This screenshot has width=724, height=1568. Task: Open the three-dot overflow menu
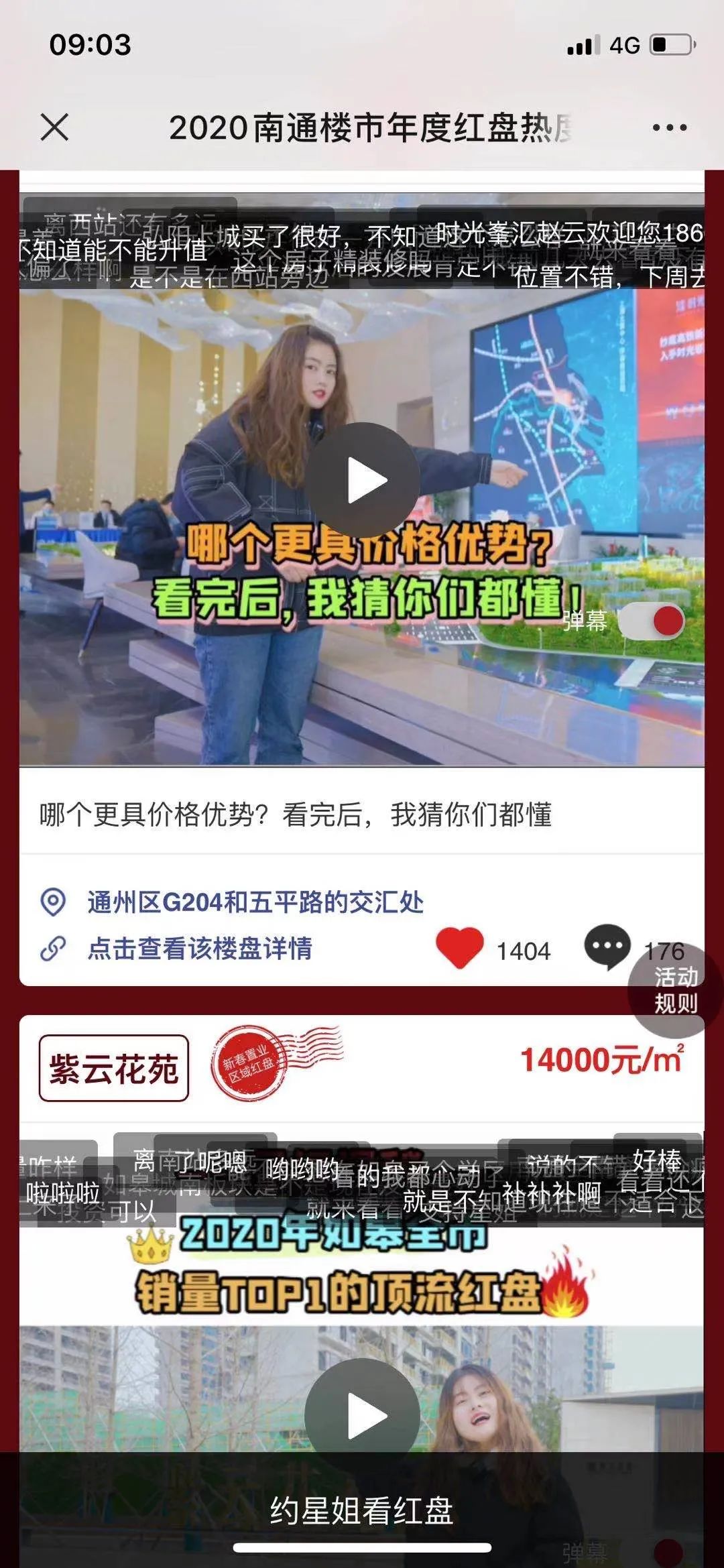[669, 127]
